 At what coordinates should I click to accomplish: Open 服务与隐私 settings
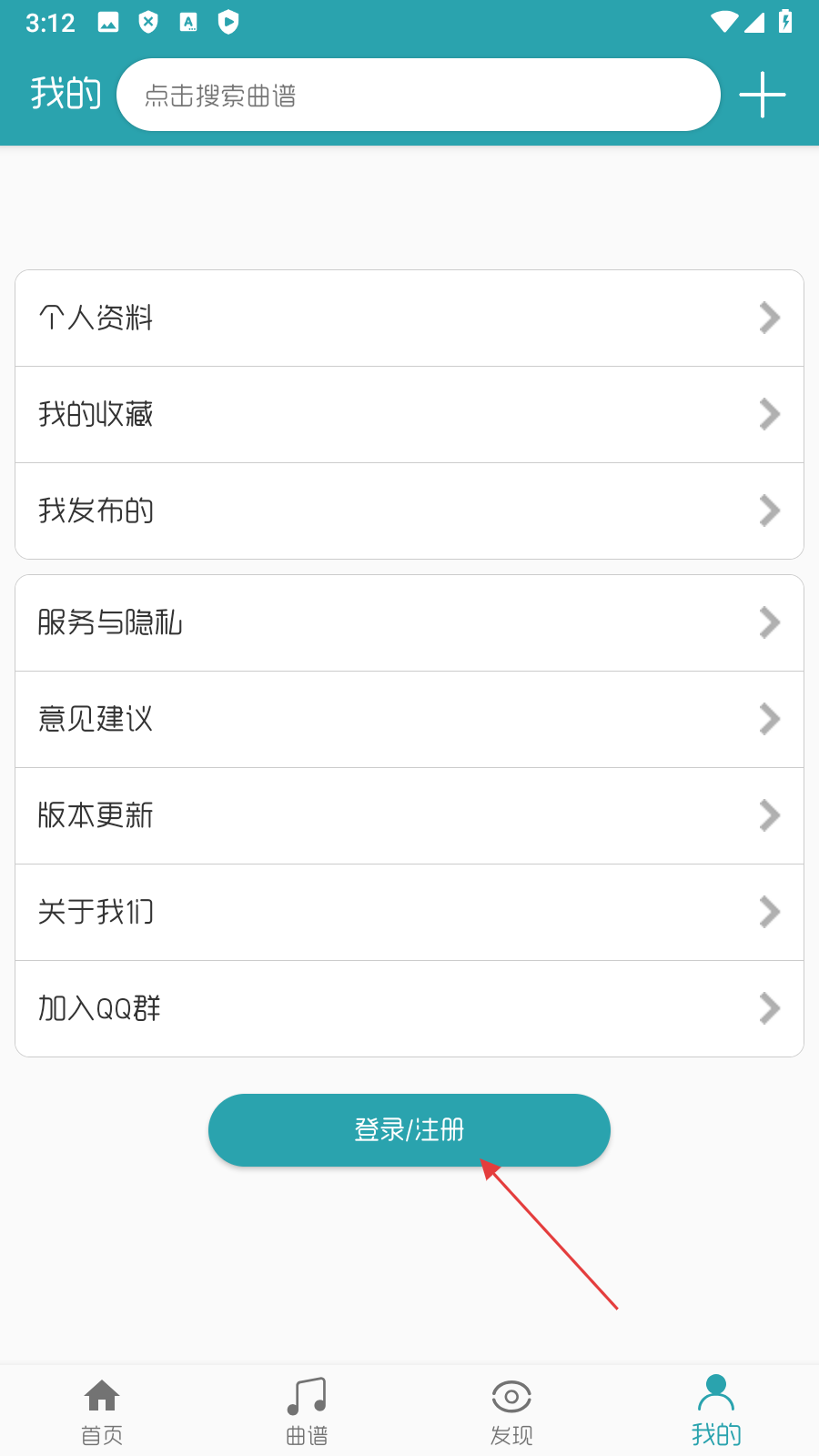409,623
